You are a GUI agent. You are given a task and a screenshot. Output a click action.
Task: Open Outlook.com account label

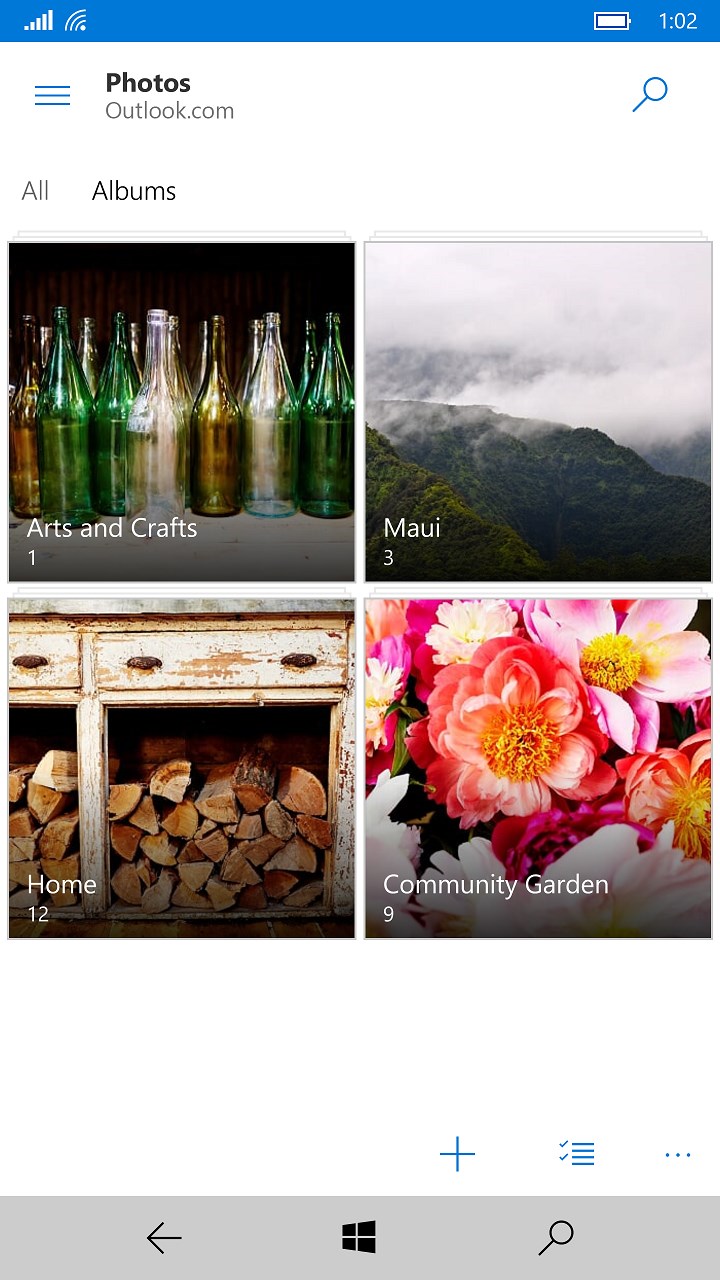(170, 110)
